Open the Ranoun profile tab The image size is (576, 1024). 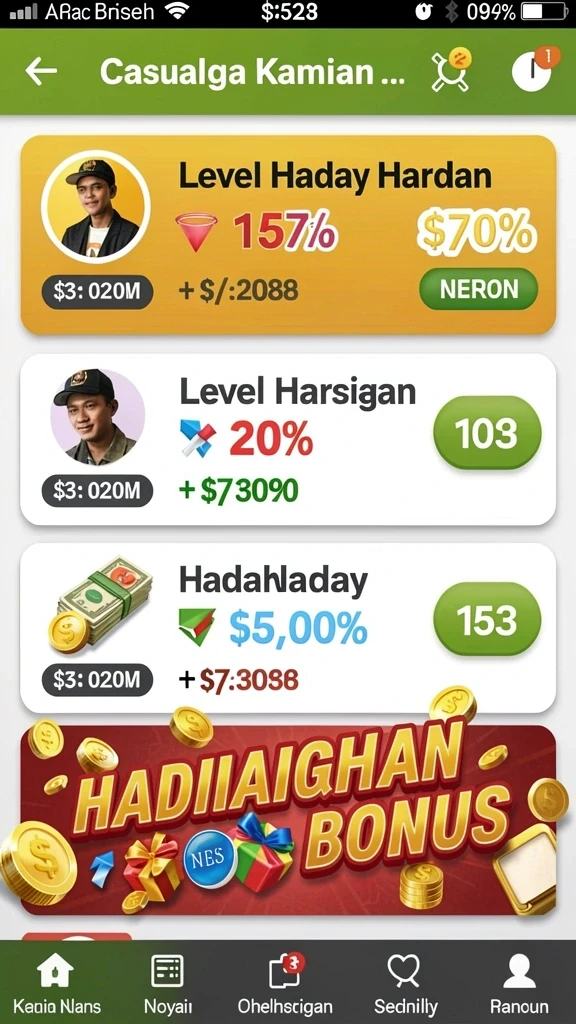coord(519,984)
